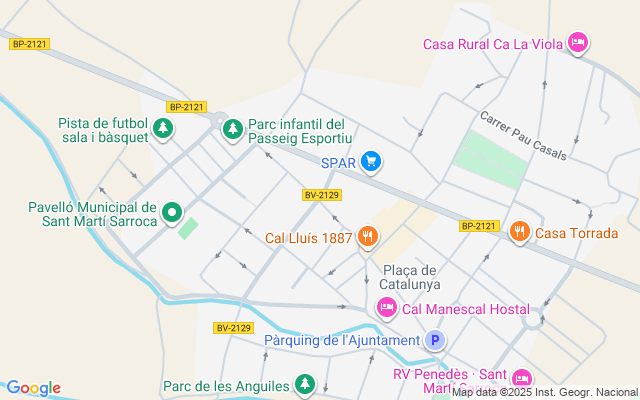
Task: Tap the Cal Lluís 1887 restaurant marker
Action: click(x=368, y=237)
